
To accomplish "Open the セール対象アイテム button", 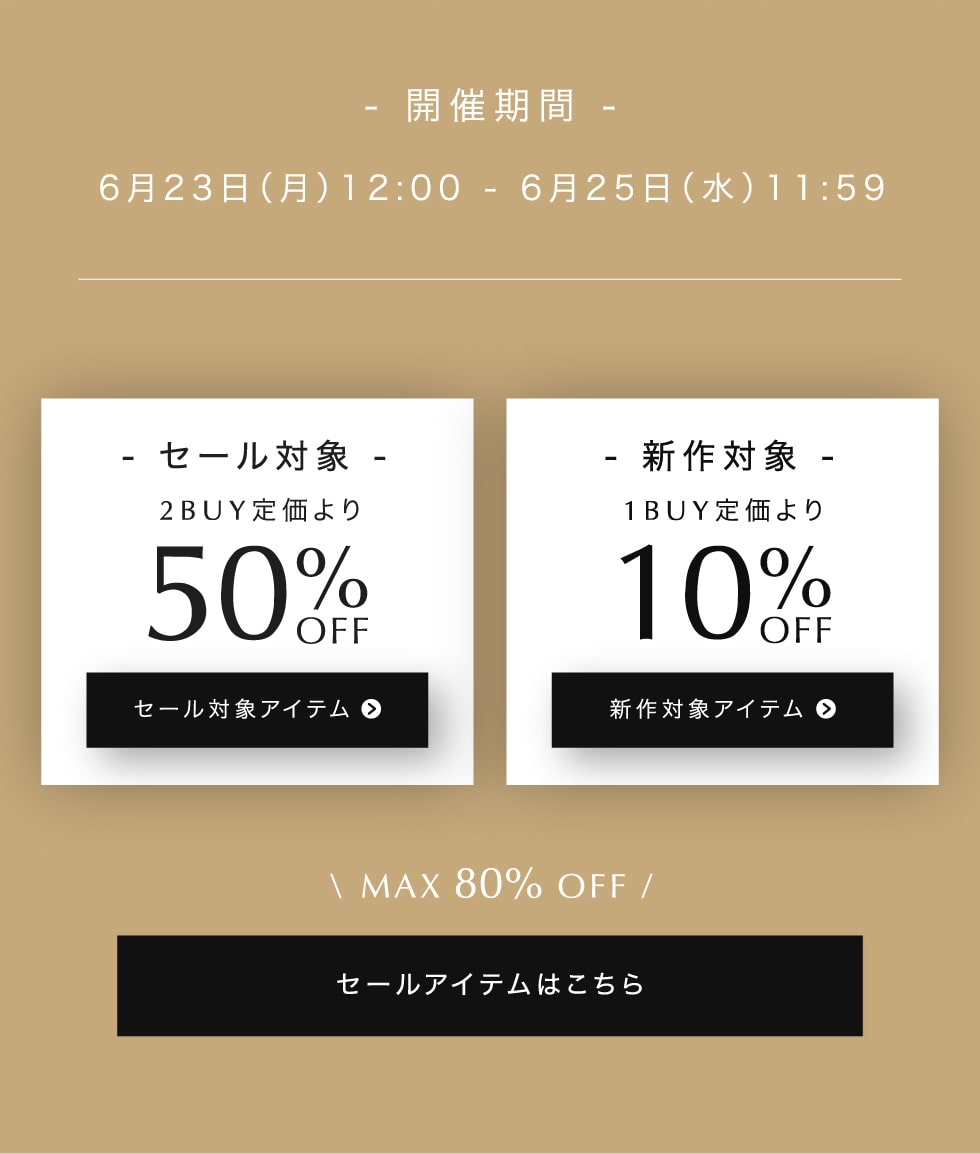I will (257, 710).
